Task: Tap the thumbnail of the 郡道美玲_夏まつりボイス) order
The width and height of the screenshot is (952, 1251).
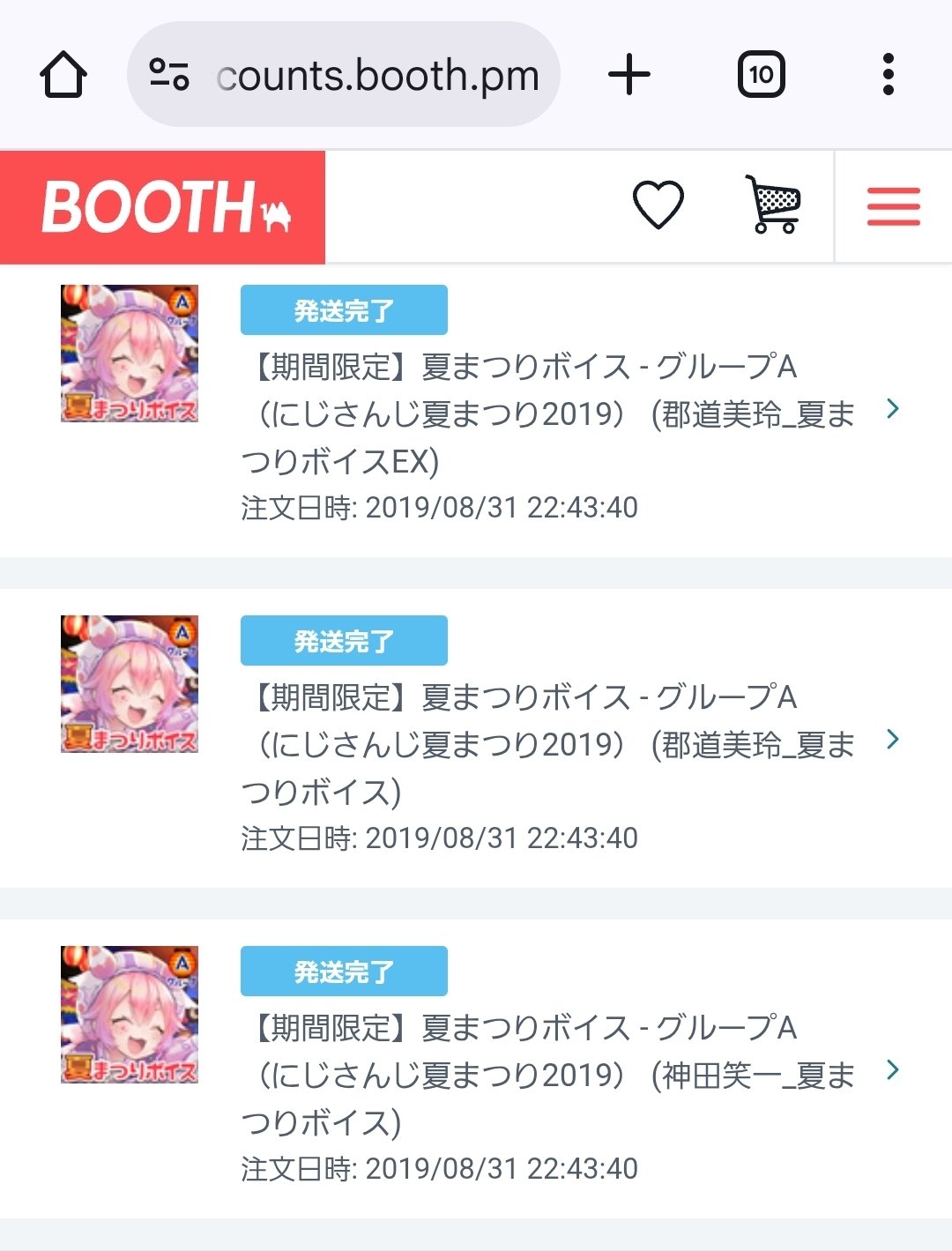Action: [x=130, y=684]
